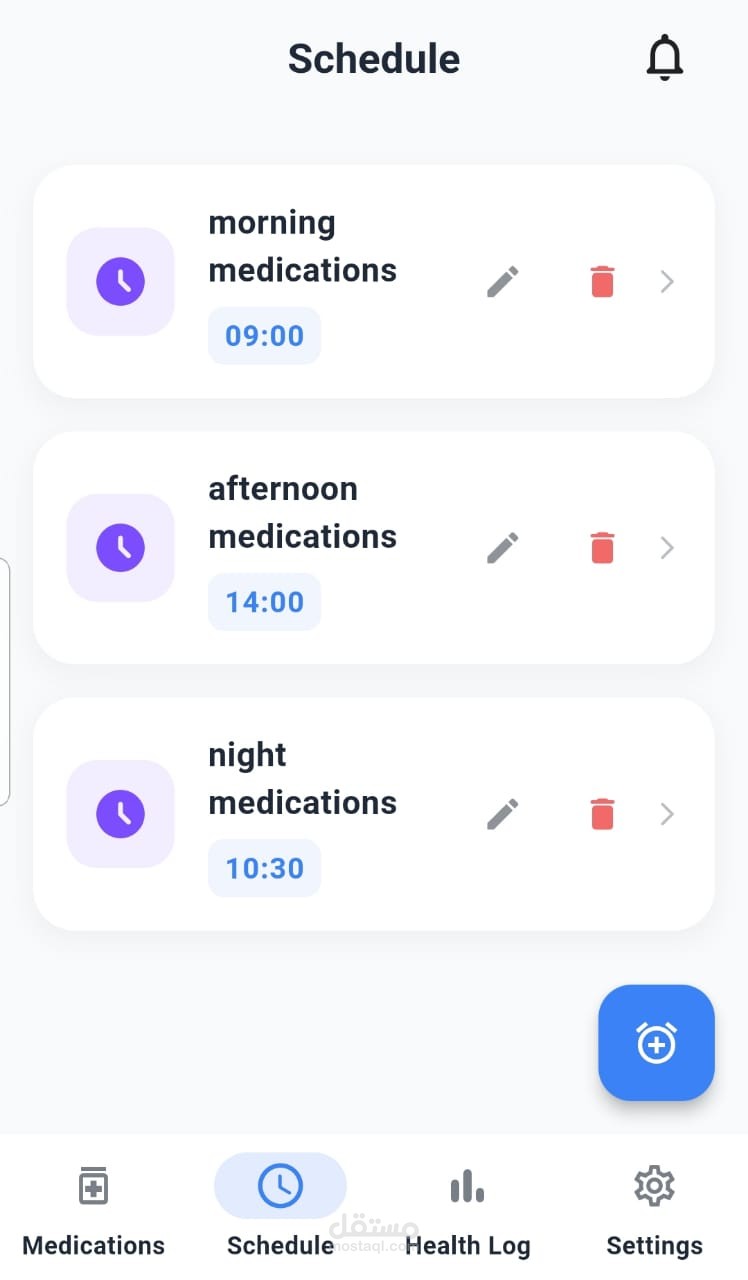Edit the night medications schedule
This screenshot has width=748, height=1280.
[x=503, y=814]
